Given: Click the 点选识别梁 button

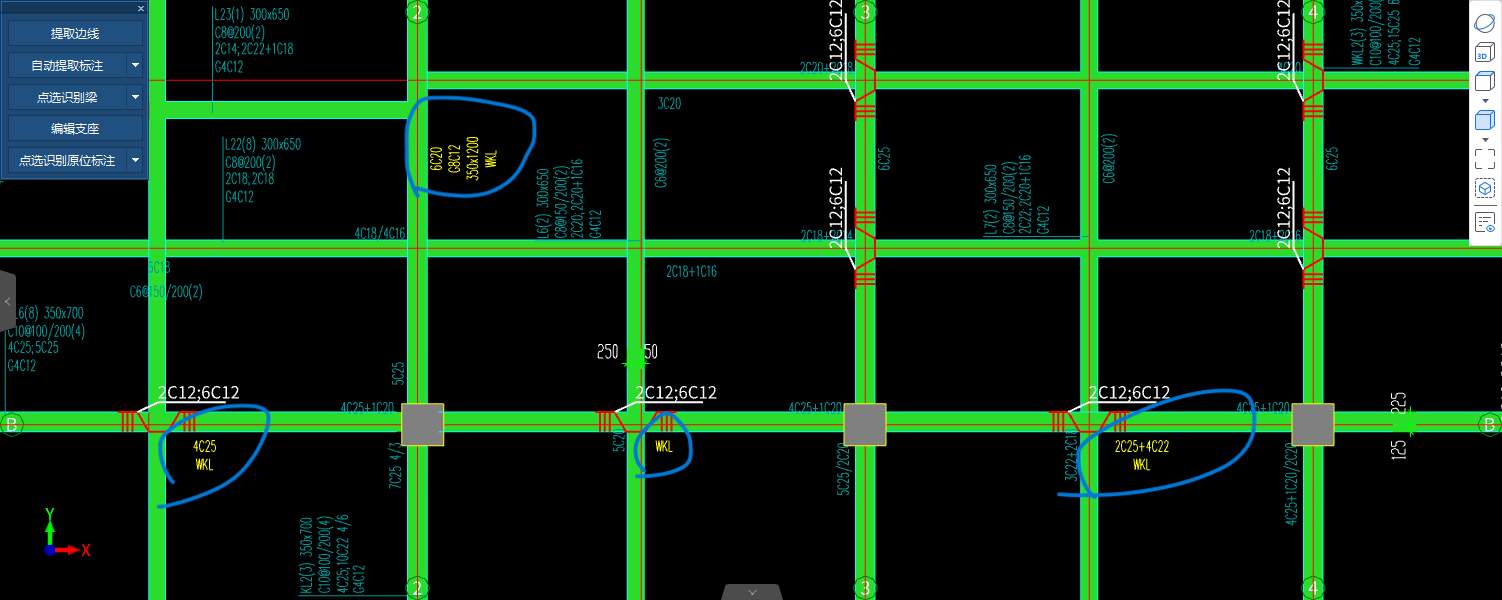Looking at the screenshot, I should point(67,97).
